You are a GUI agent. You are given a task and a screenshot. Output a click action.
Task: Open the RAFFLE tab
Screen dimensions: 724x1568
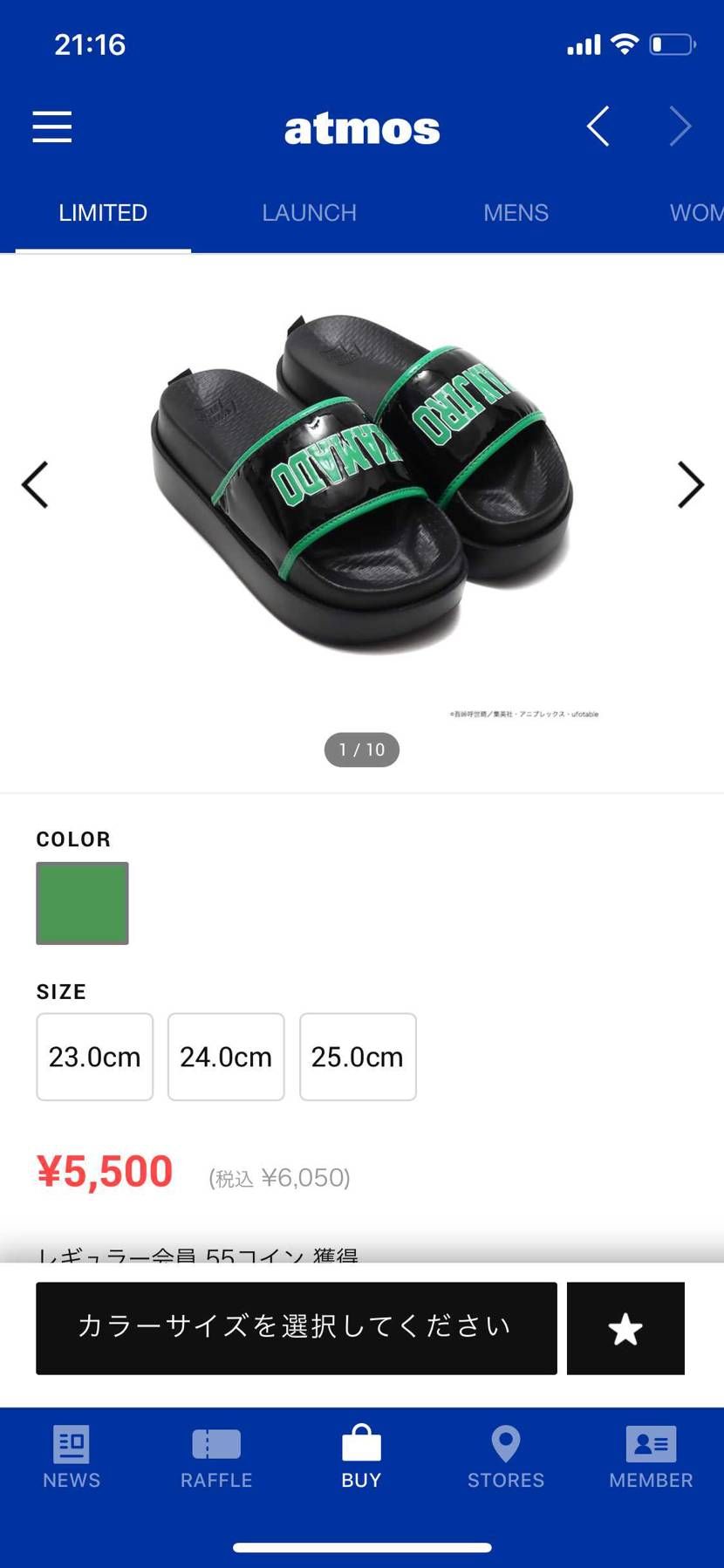coord(216,1457)
